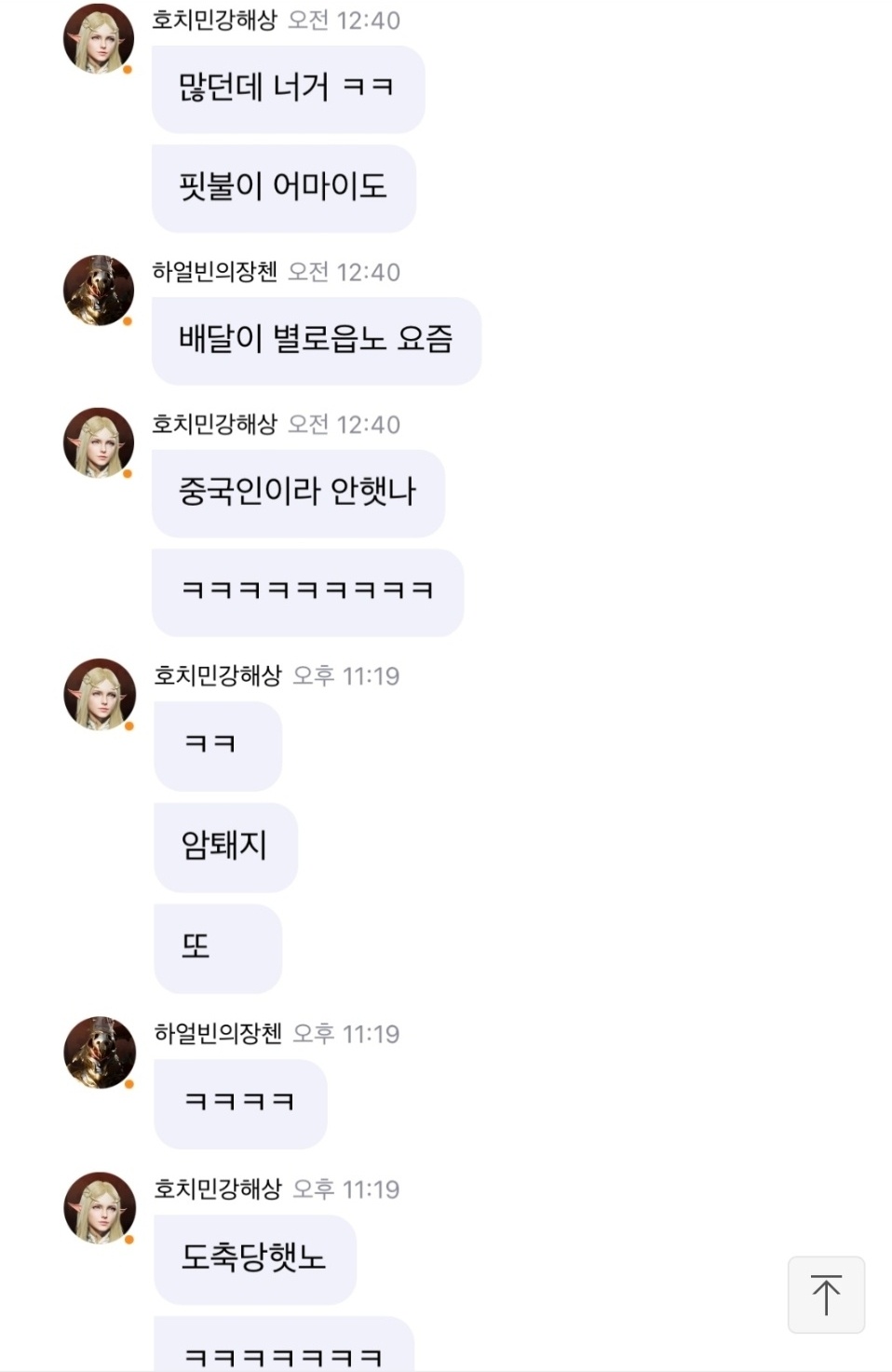This screenshot has height=1372, width=892.
Task: Tap the 오후 11:19 timestamp
Action: (348, 678)
